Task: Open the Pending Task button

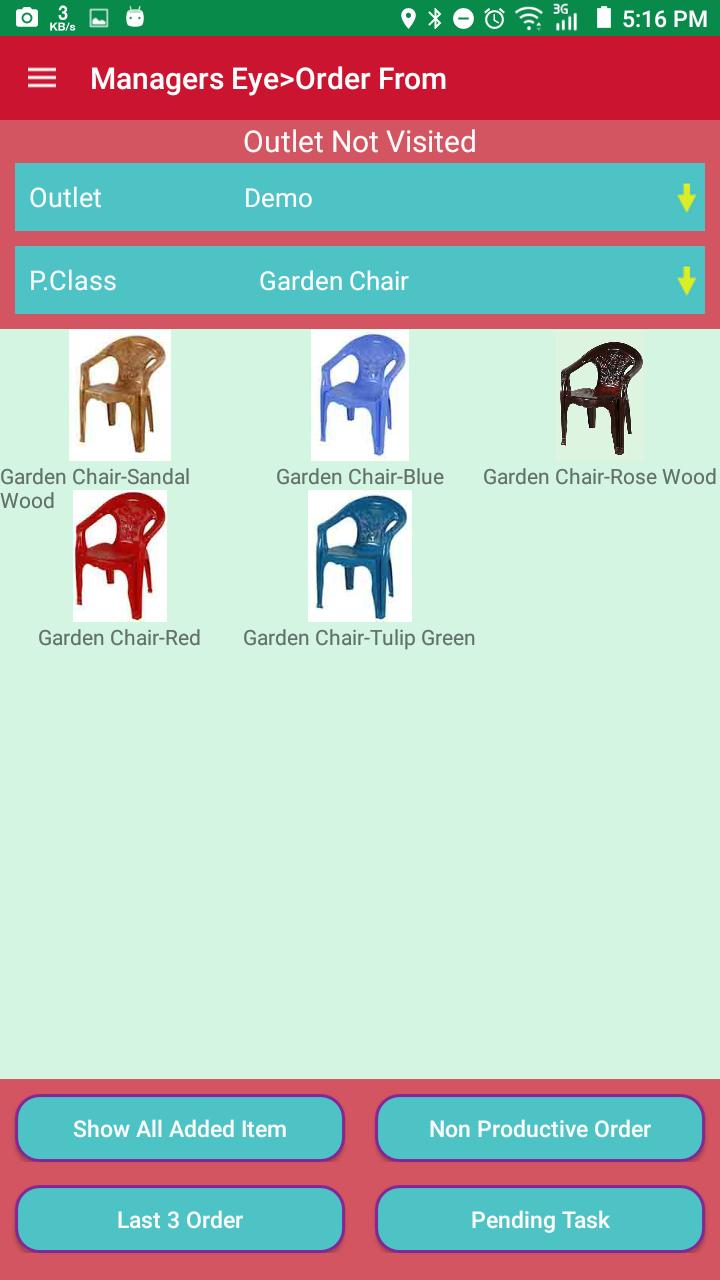Action: (x=540, y=1220)
